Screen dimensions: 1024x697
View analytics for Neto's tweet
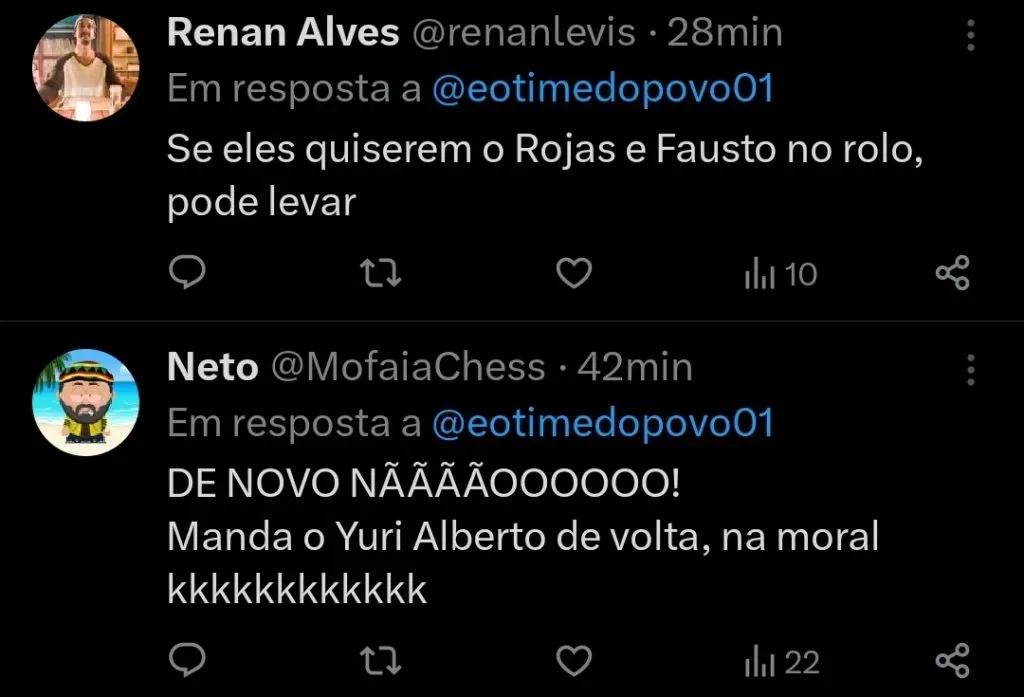point(781,662)
